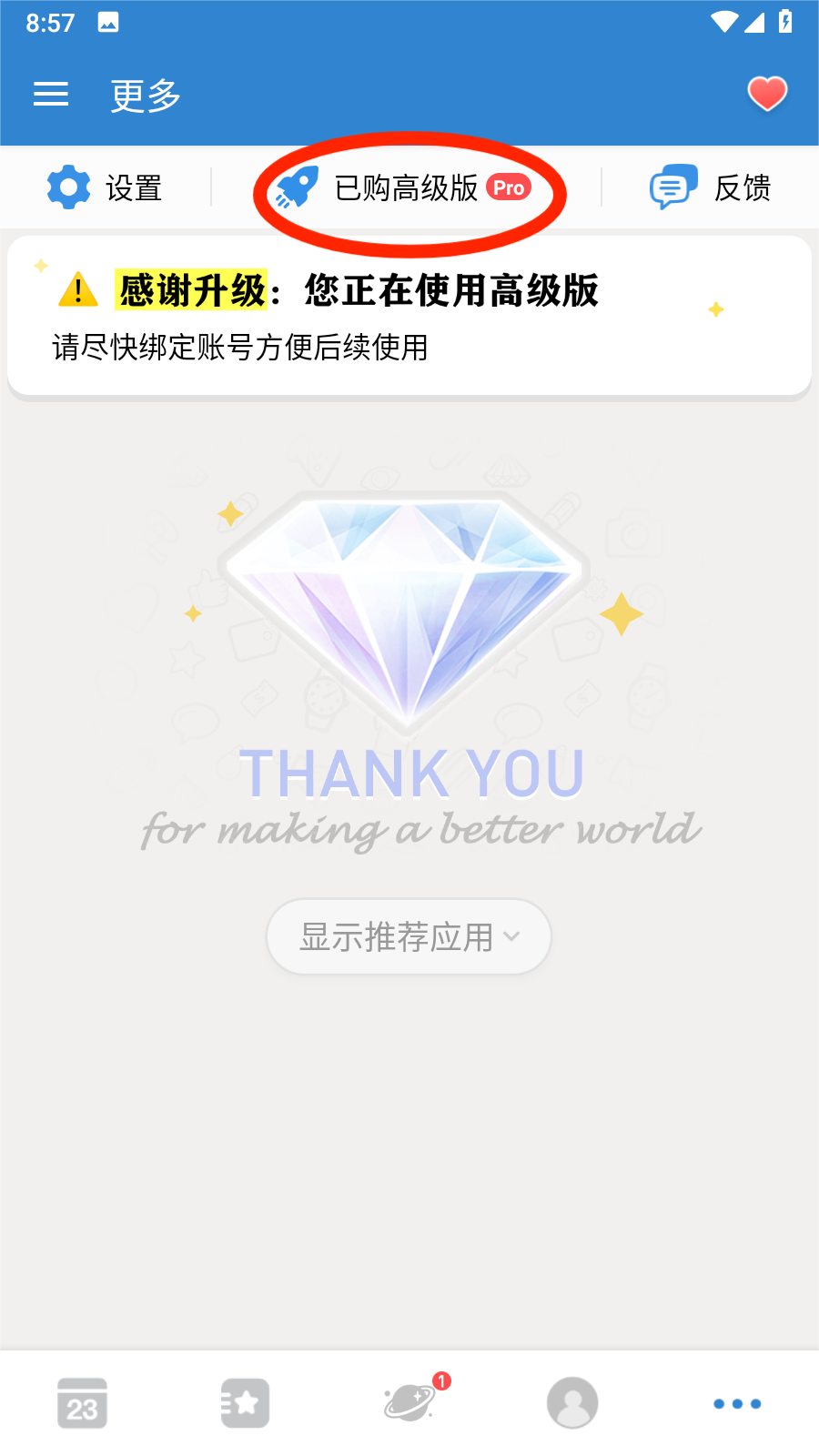This screenshot has height=1456, width=819.
Task: Open the 感谢升级 account binding card
Action: 409,316
